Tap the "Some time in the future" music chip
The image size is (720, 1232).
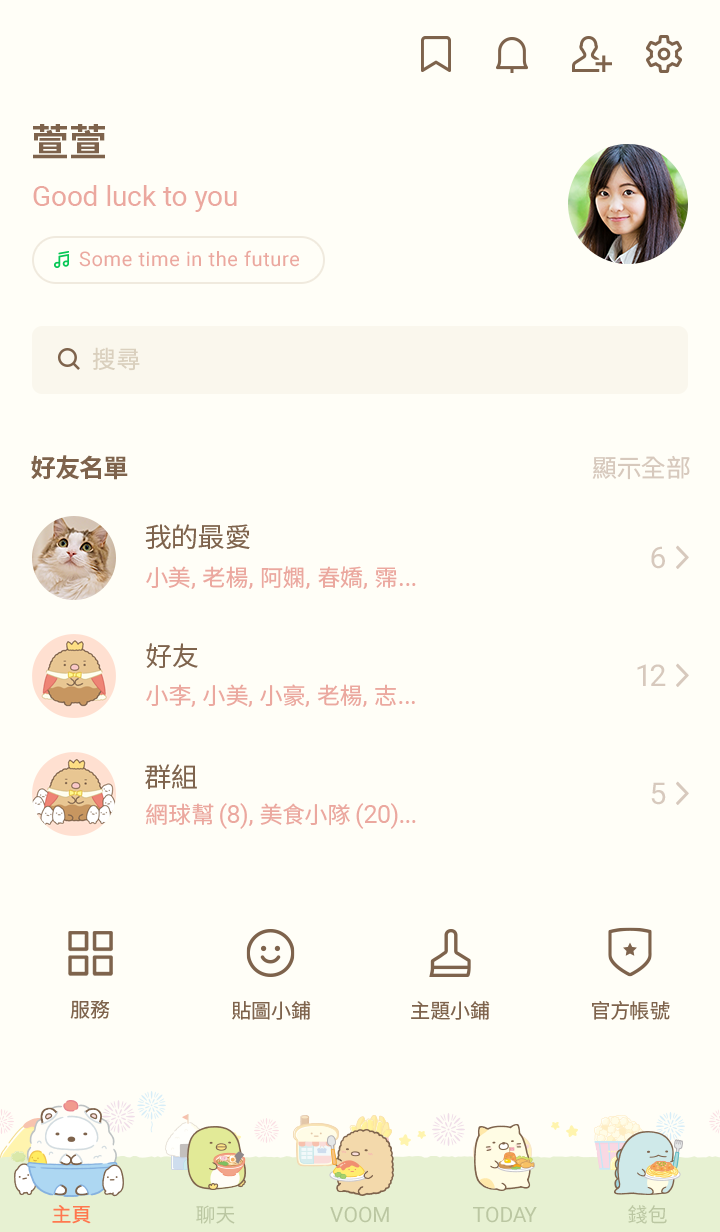(178, 260)
